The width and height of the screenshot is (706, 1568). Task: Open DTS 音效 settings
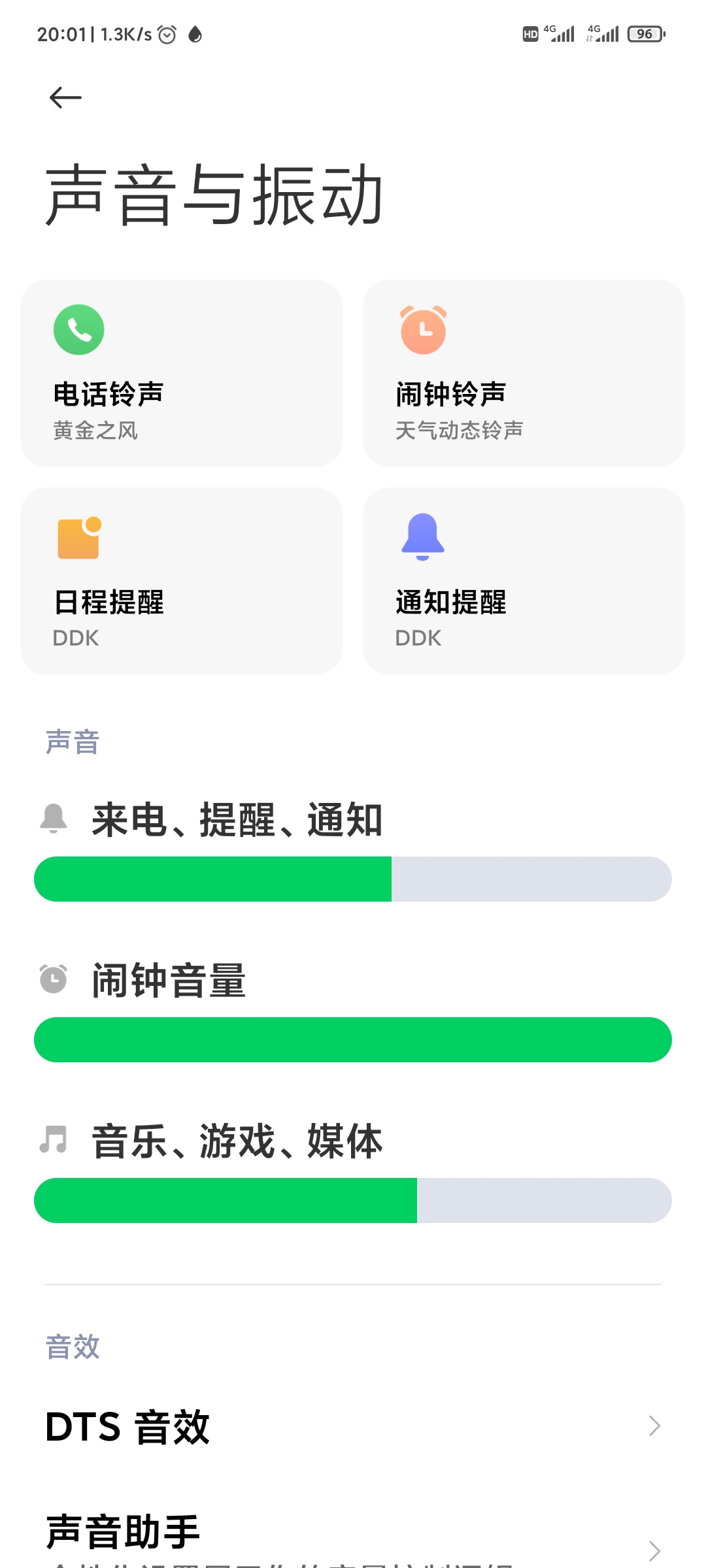pyautogui.click(x=353, y=1426)
